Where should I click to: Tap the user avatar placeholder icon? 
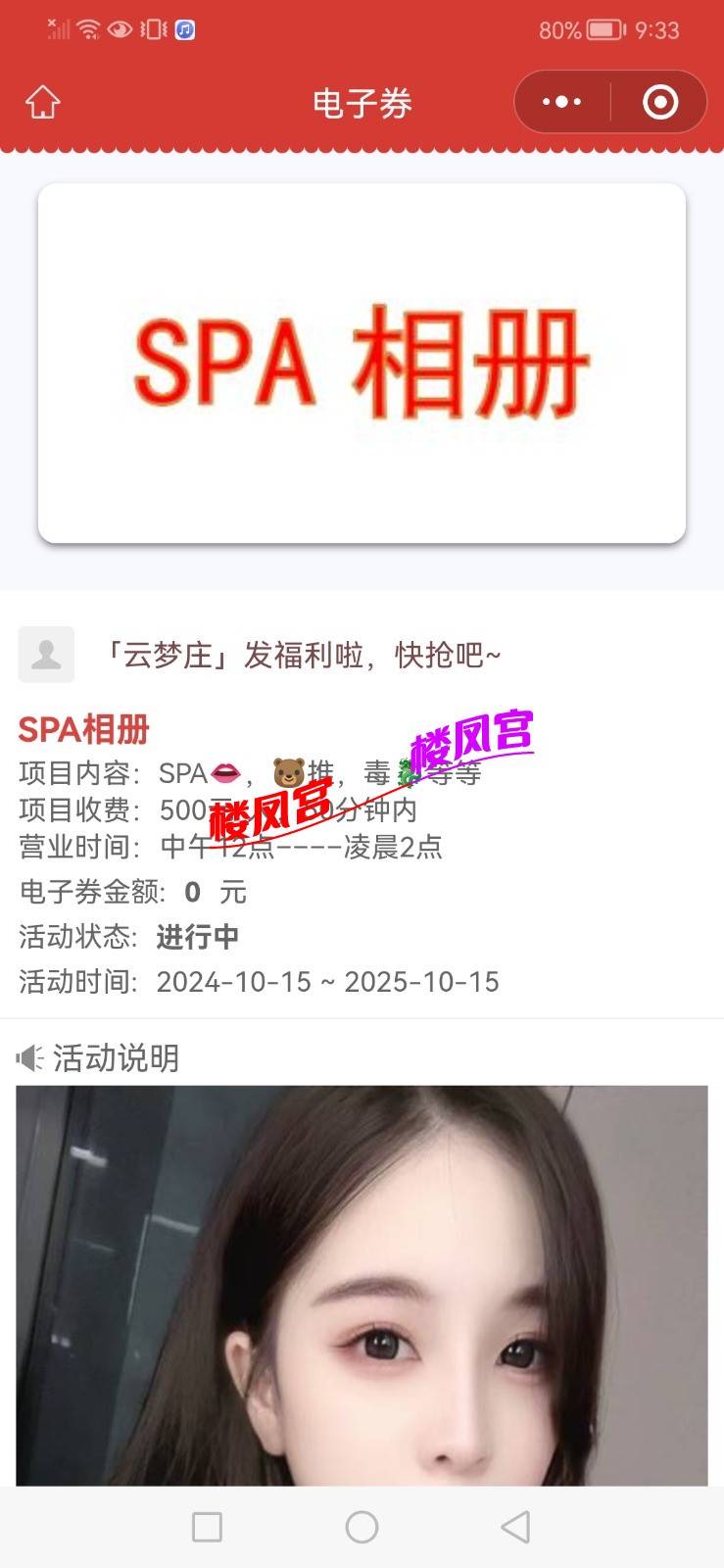pos(46,654)
